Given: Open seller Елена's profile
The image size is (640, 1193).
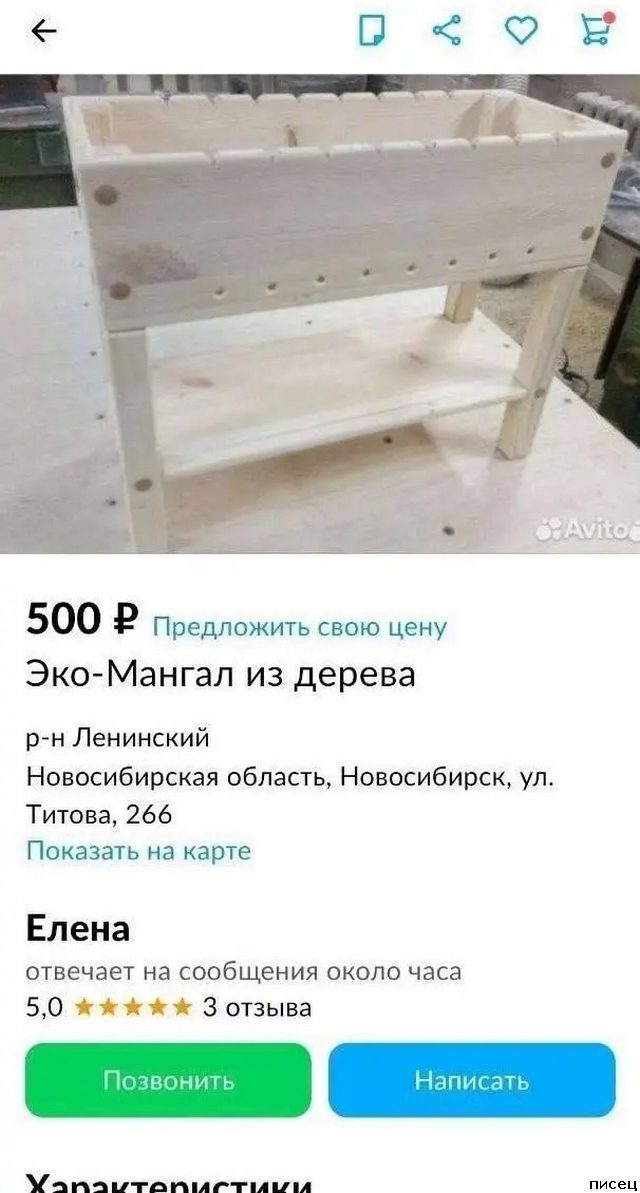Looking at the screenshot, I should tap(78, 929).
